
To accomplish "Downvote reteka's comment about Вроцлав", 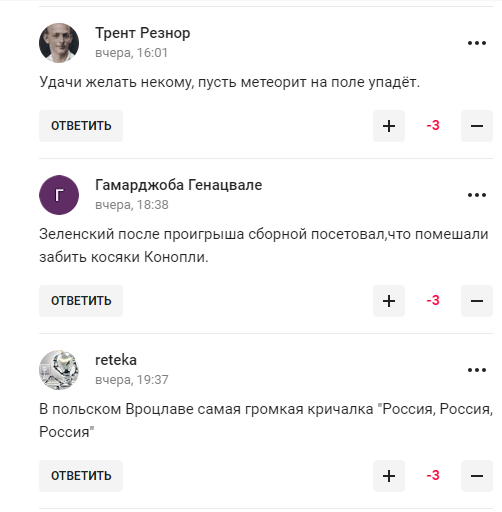I will pyautogui.click(x=477, y=476).
